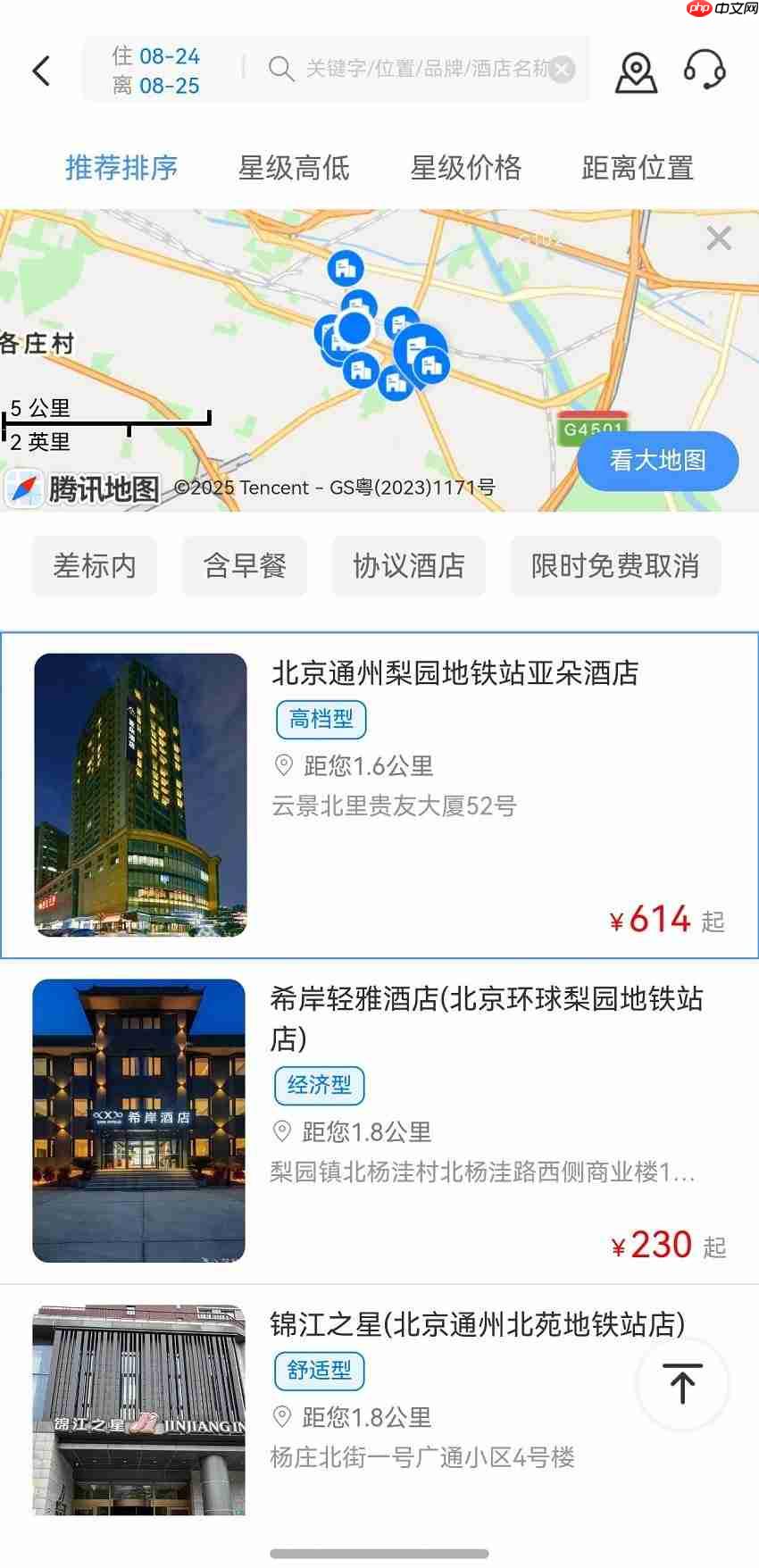
Task: Tap the compass icon on the Tencent map
Action: [x=26, y=487]
